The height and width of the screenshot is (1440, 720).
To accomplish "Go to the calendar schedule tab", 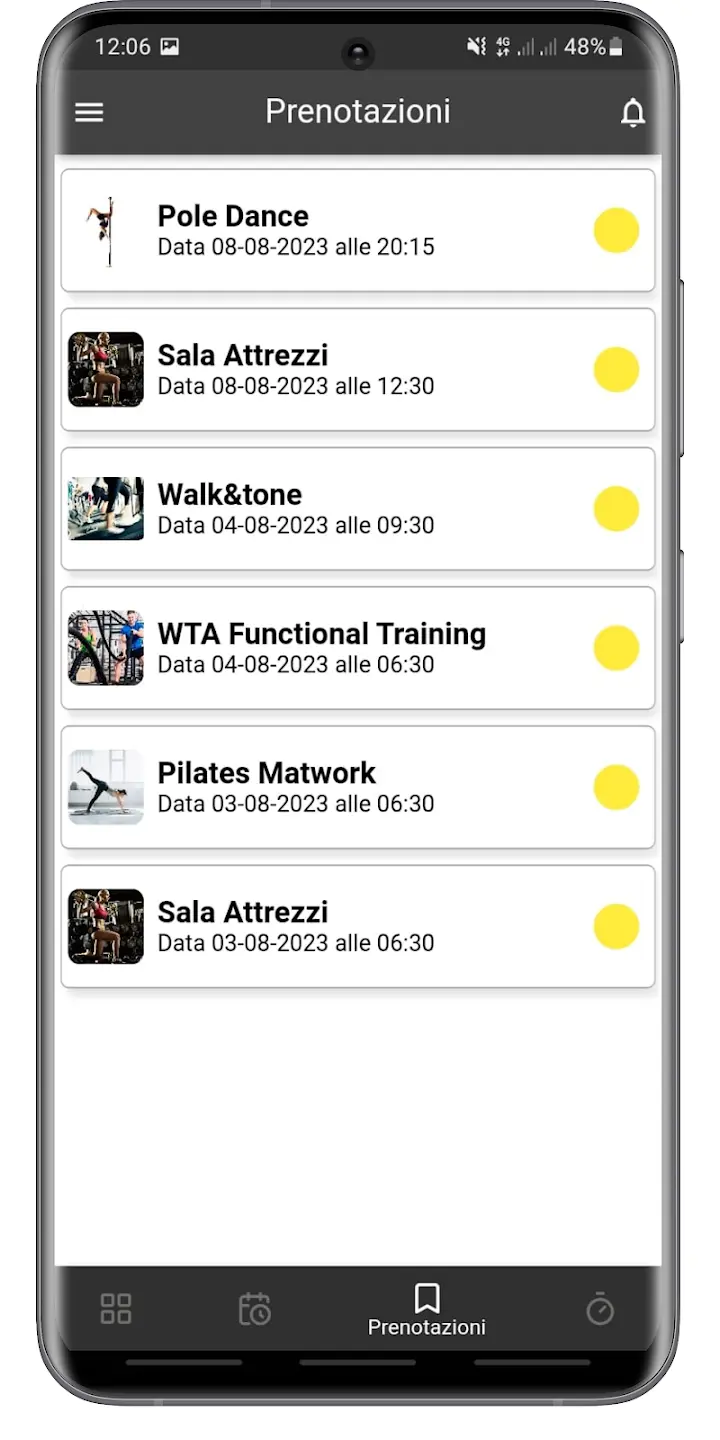I will [254, 1308].
